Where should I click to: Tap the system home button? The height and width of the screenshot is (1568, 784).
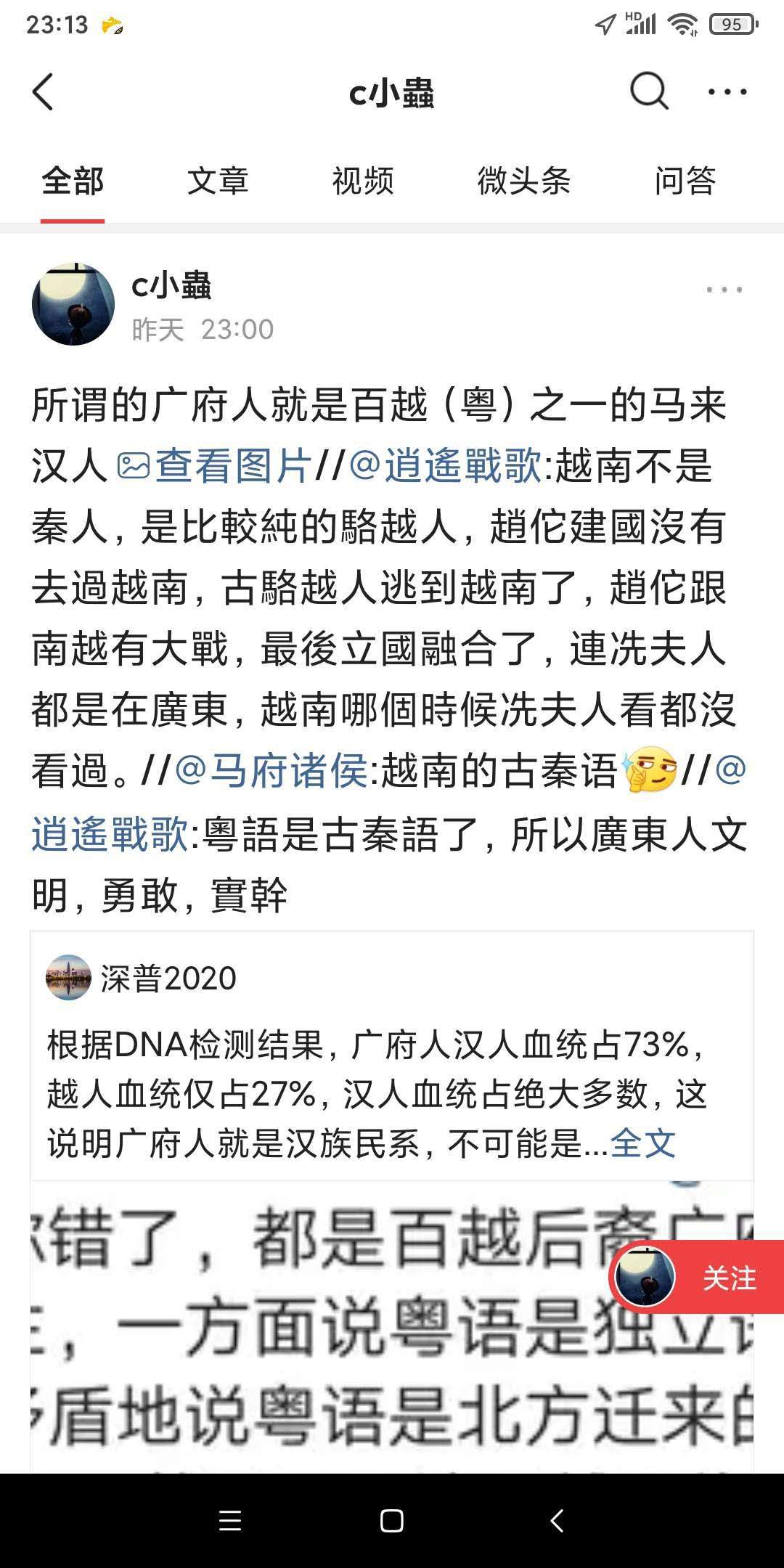(x=391, y=1521)
